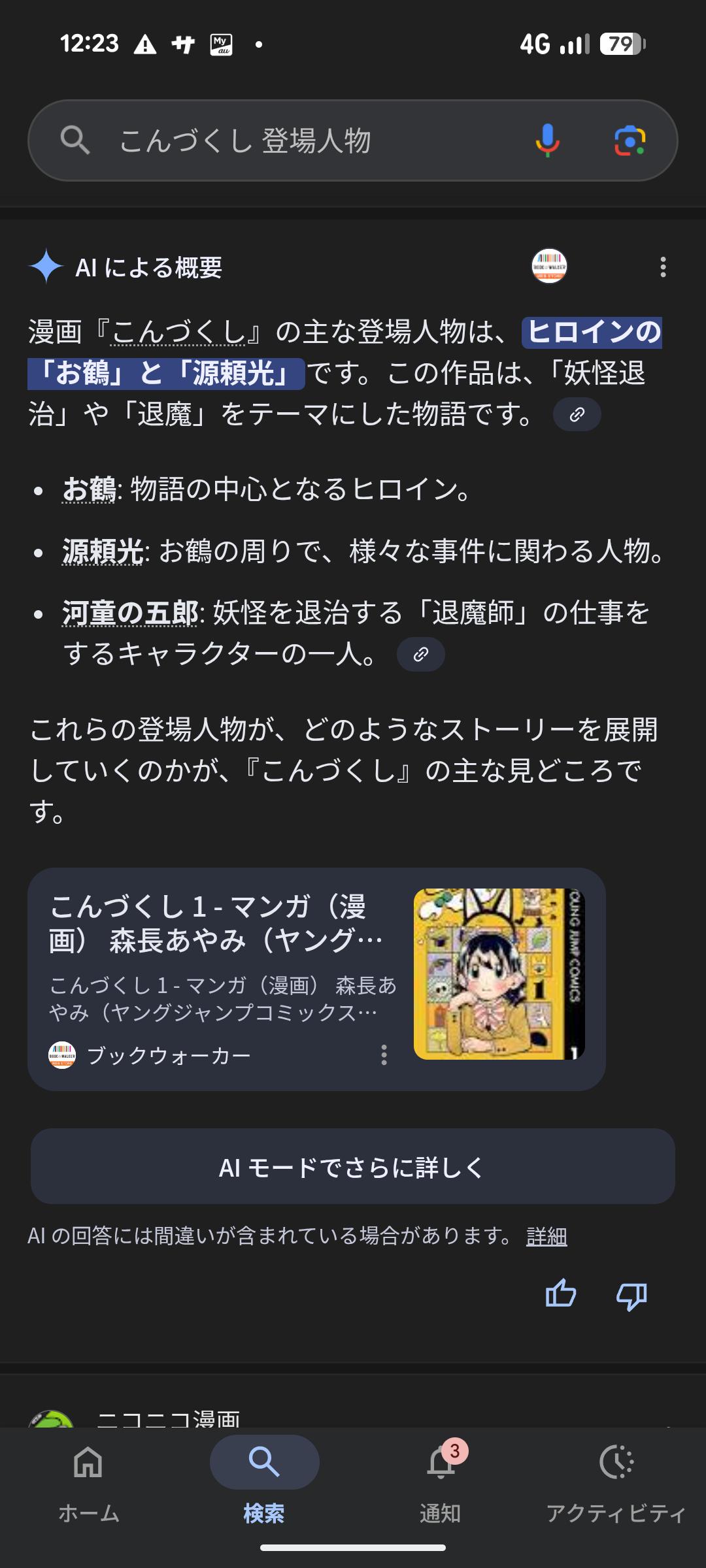Open the 詳細 link about AI answers

point(546,1236)
